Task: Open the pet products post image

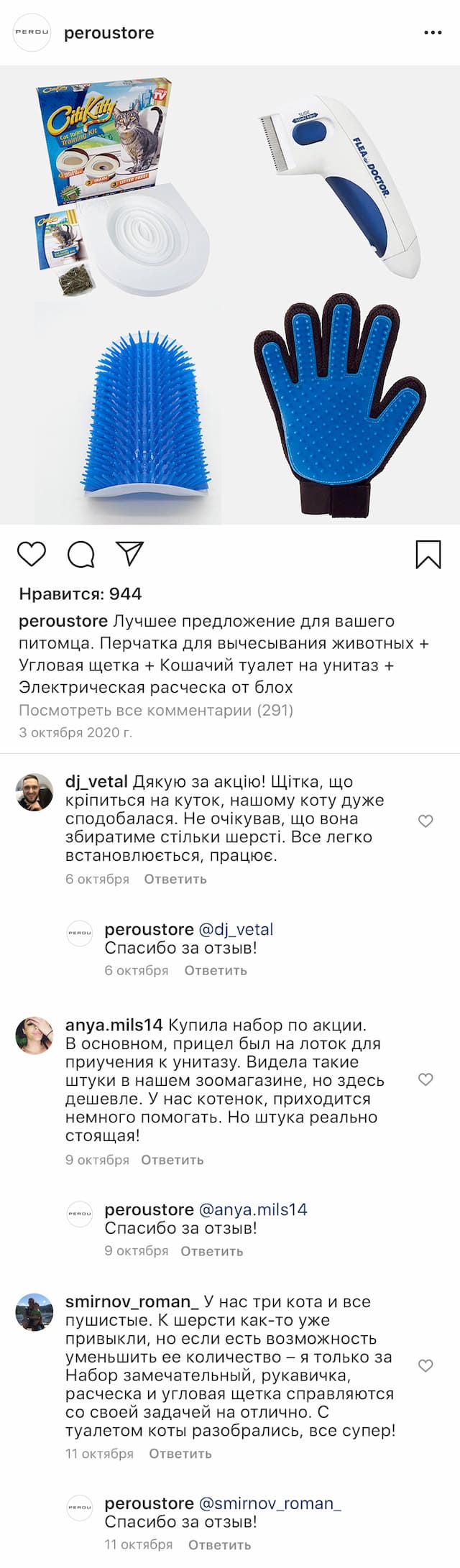Action: pyautogui.click(x=230, y=295)
